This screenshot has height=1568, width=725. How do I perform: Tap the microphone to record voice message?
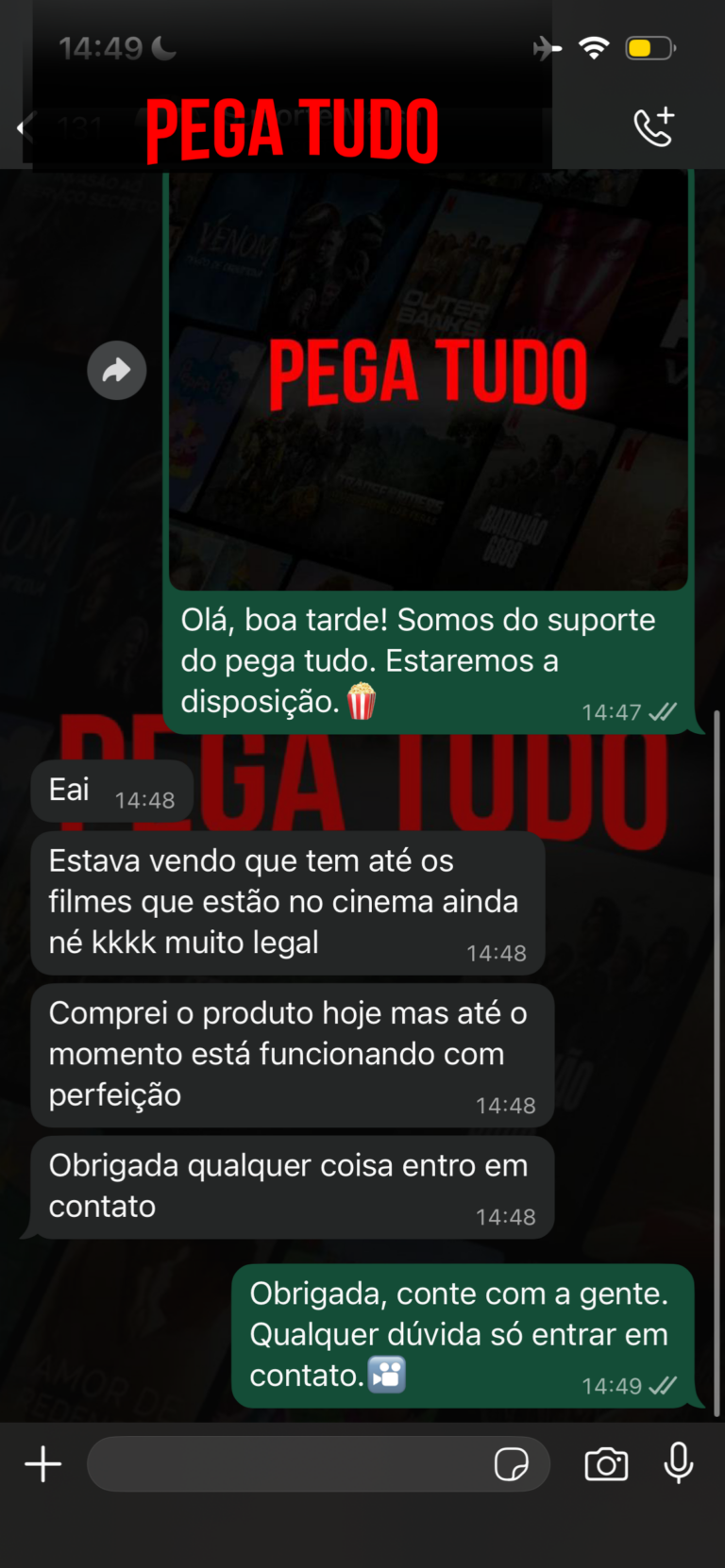[x=679, y=1464]
